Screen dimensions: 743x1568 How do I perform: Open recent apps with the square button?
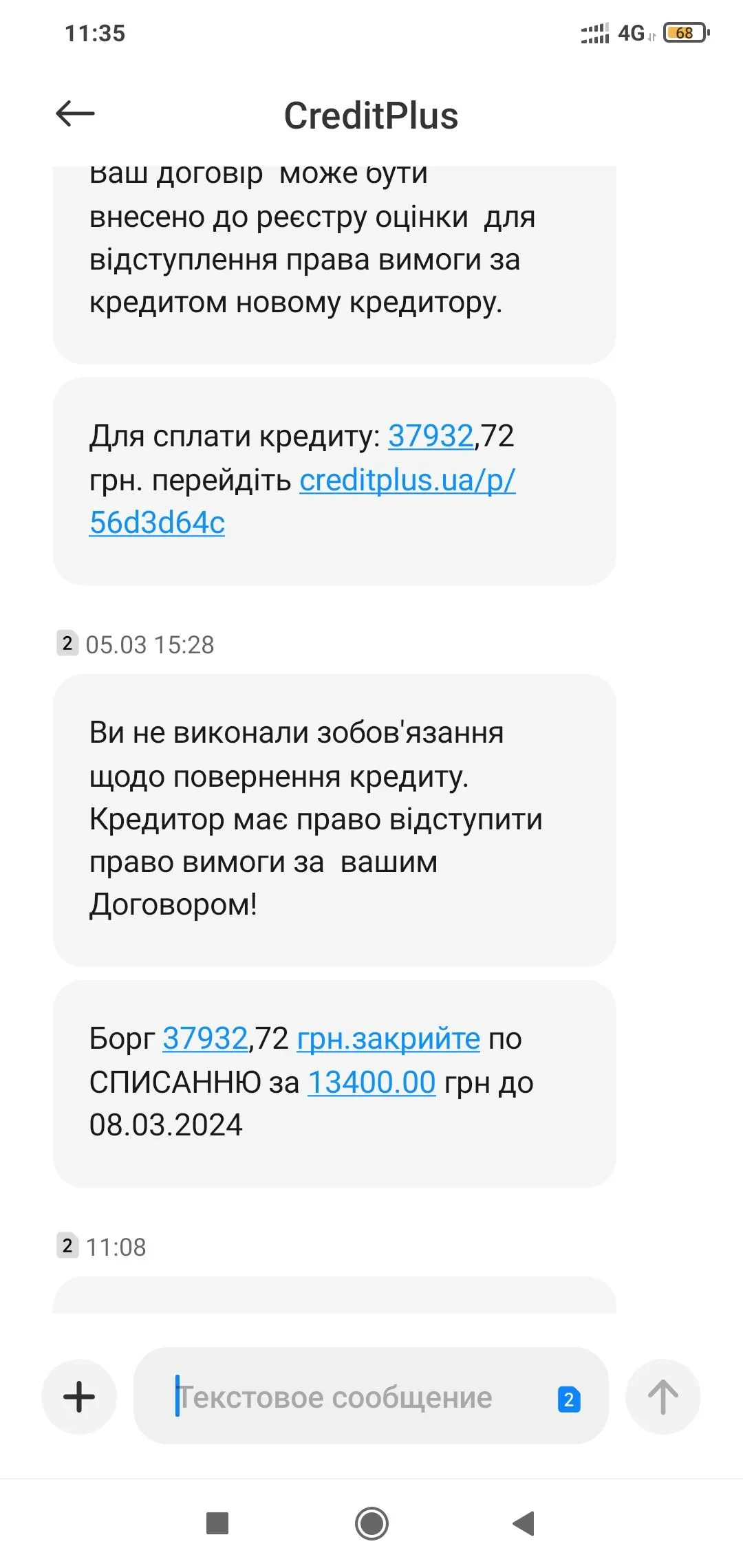(x=217, y=1523)
